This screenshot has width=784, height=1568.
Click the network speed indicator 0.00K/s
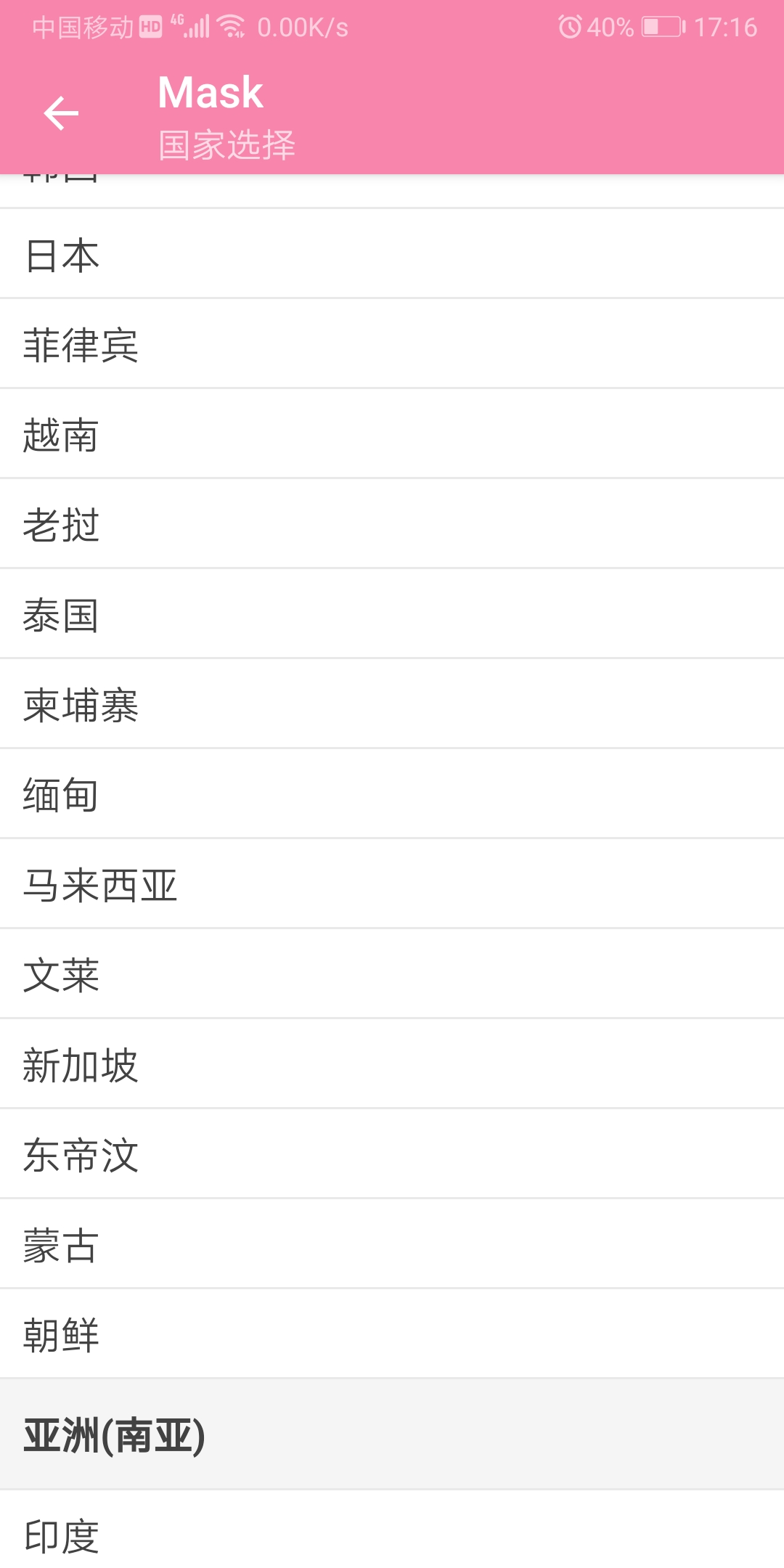click(x=303, y=28)
